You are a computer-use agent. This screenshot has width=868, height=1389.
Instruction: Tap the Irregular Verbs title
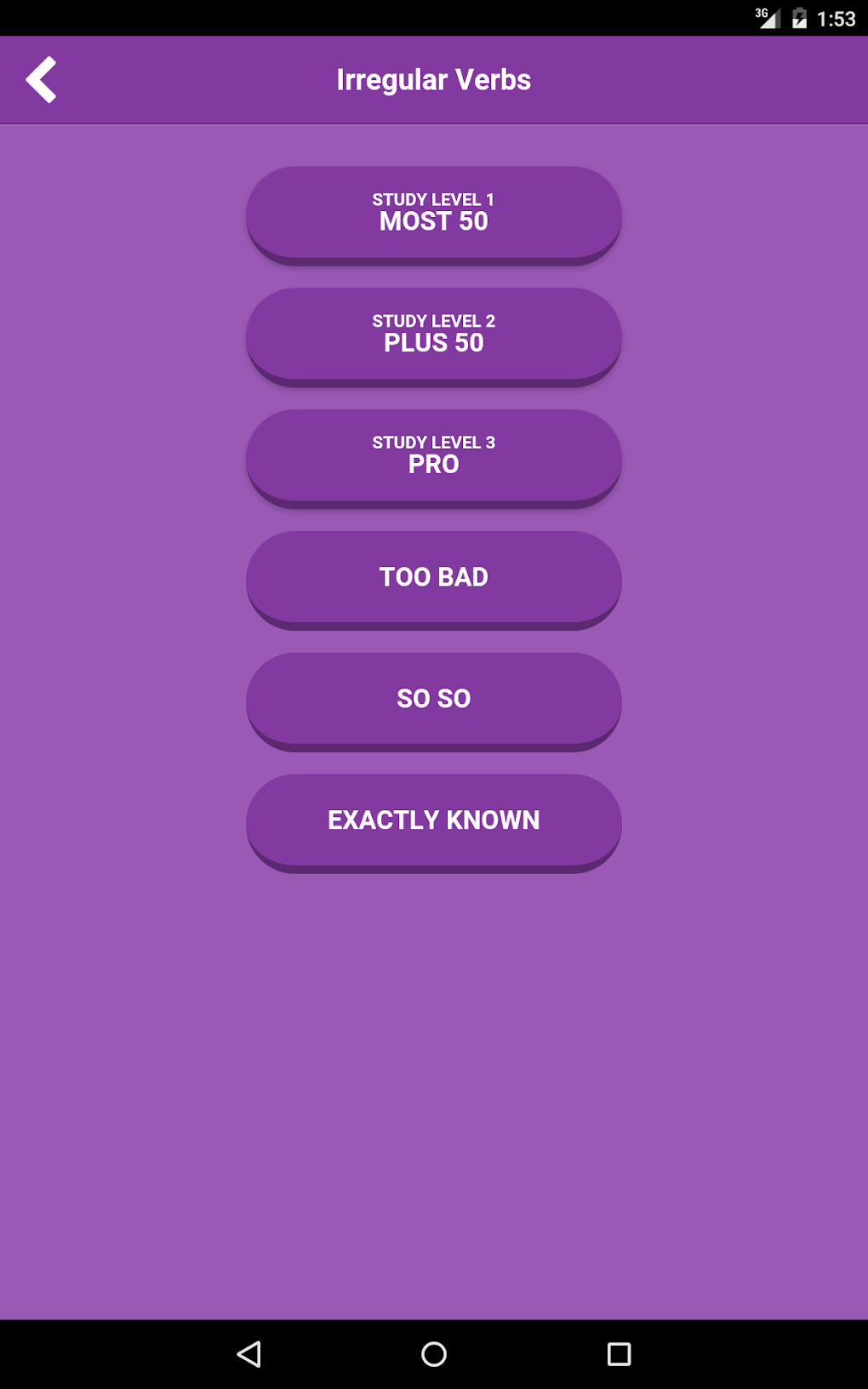tap(433, 78)
